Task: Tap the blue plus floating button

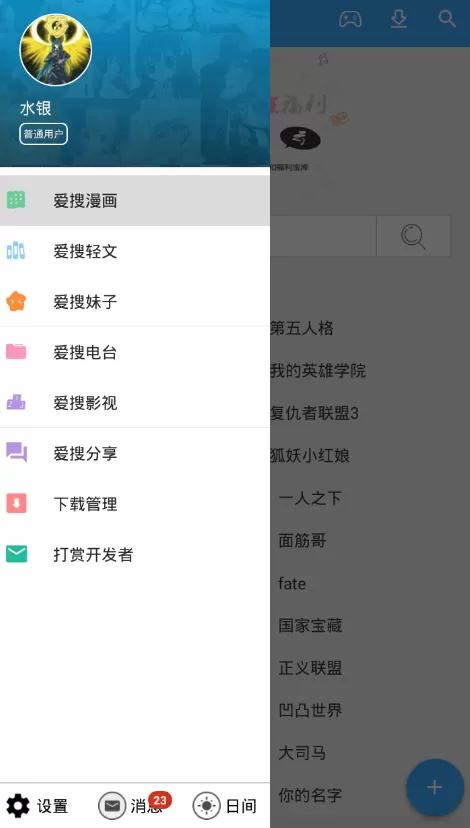Action: [435, 787]
